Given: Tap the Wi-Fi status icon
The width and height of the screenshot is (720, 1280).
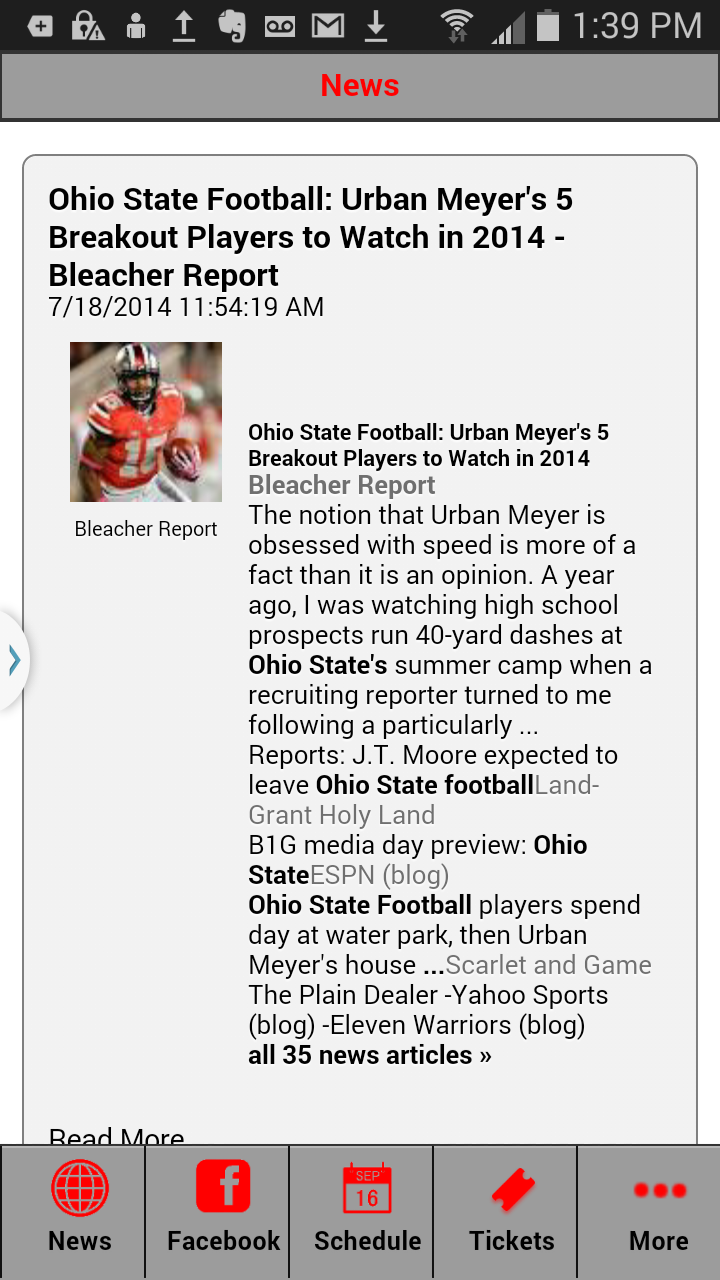Looking at the screenshot, I should coord(455,26).
